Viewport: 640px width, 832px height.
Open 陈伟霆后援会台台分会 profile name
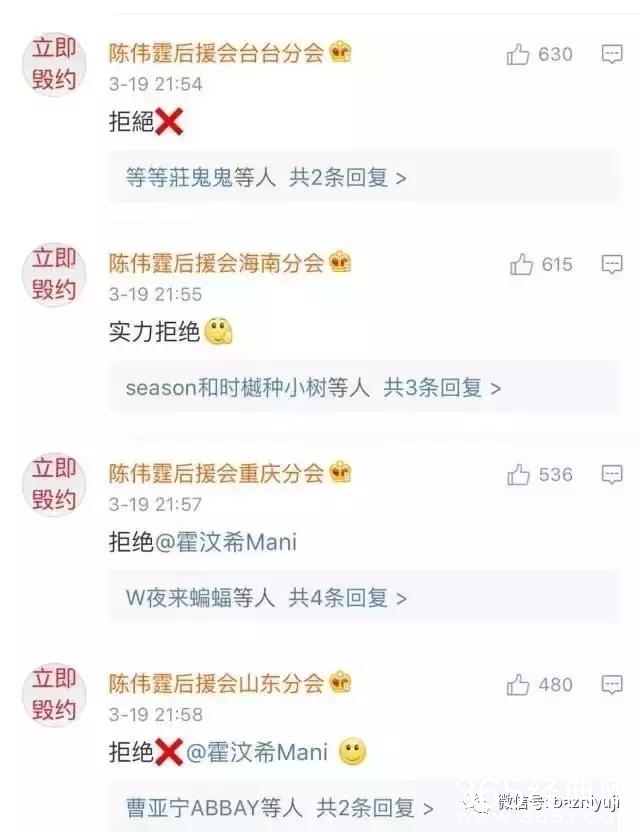pos(216,53)
